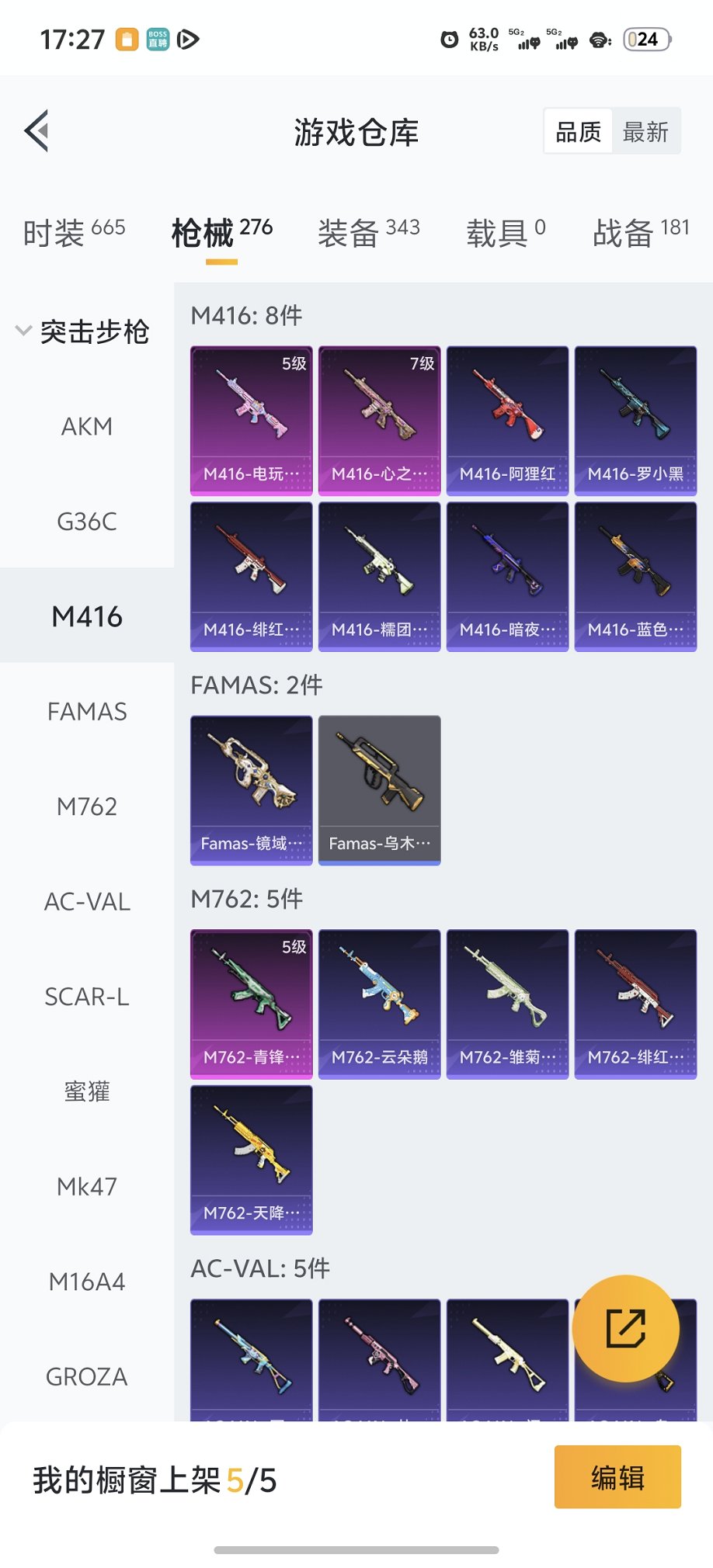Select AKM in the sidebar
This screenshot has height=1568, width=713.
(87, 426)
